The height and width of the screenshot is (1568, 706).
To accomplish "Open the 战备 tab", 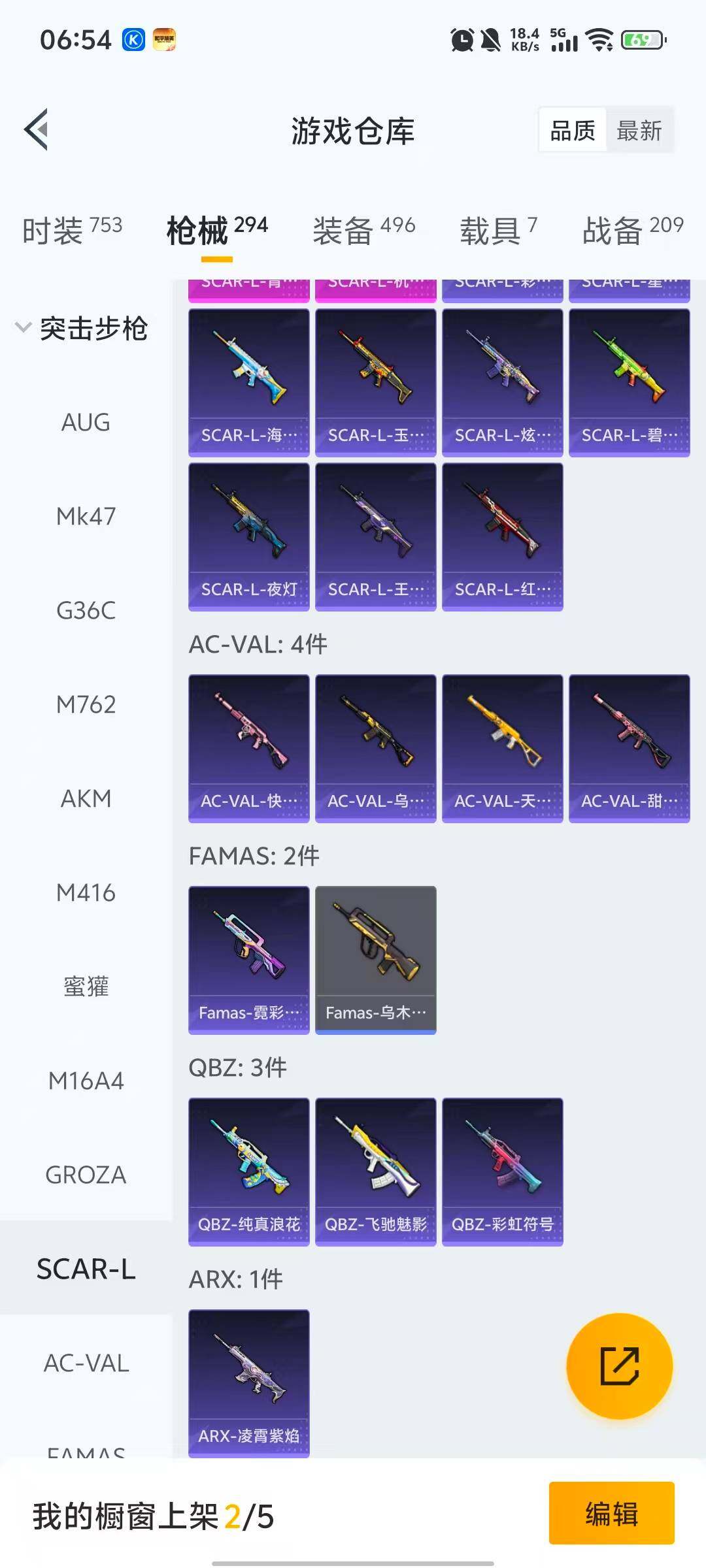I will [x=632, y=230].
